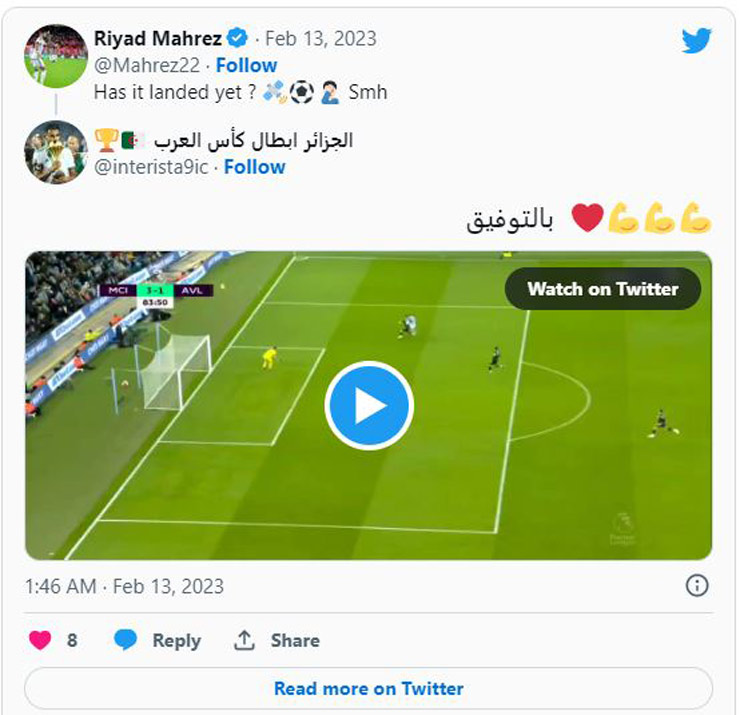The width and height of the screenshot is (740, 715).
Task: Open the 1:46 AM Feb 13 timestamp
Action: tap(124, 586)
